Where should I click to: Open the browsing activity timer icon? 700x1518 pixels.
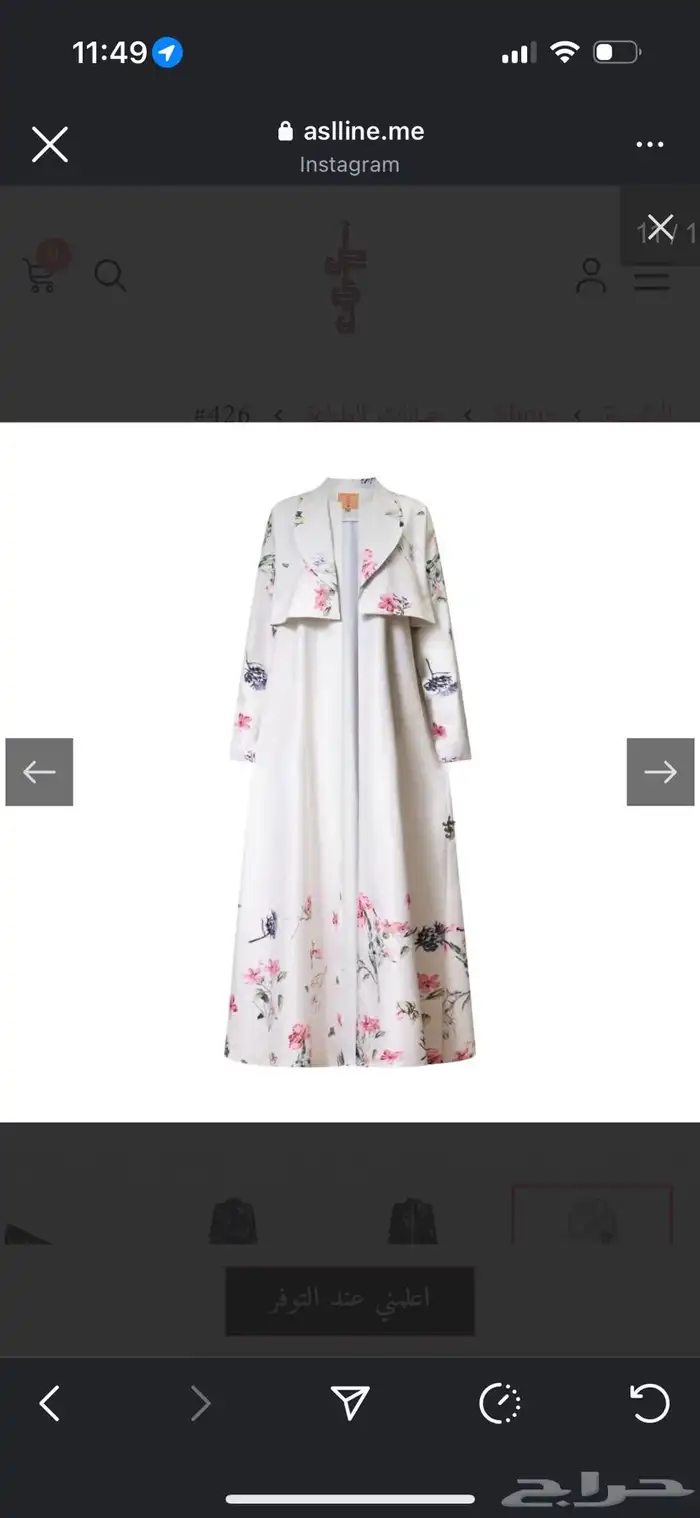click(x=500, y=1404)
